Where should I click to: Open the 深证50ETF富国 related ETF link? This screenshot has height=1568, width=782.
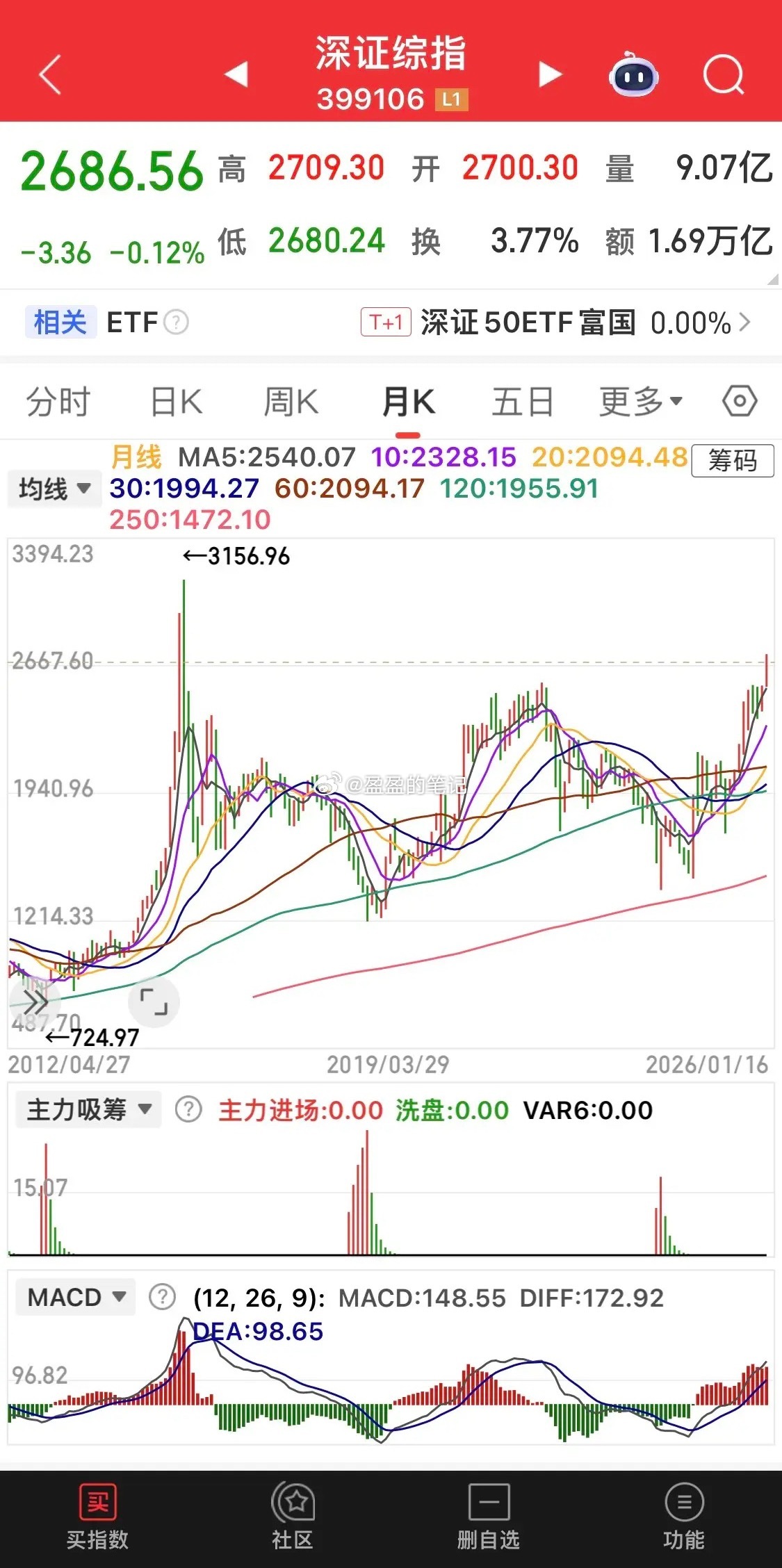coord(528,322)
